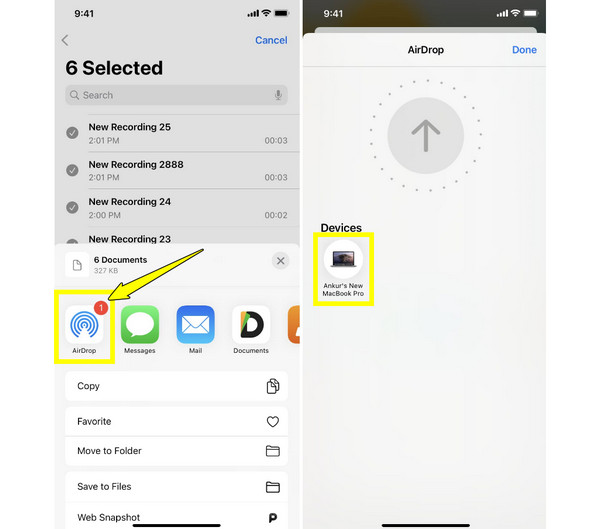Deselect New Recording 25
This screenshot has height=529, width=600.
coord(72,133)
